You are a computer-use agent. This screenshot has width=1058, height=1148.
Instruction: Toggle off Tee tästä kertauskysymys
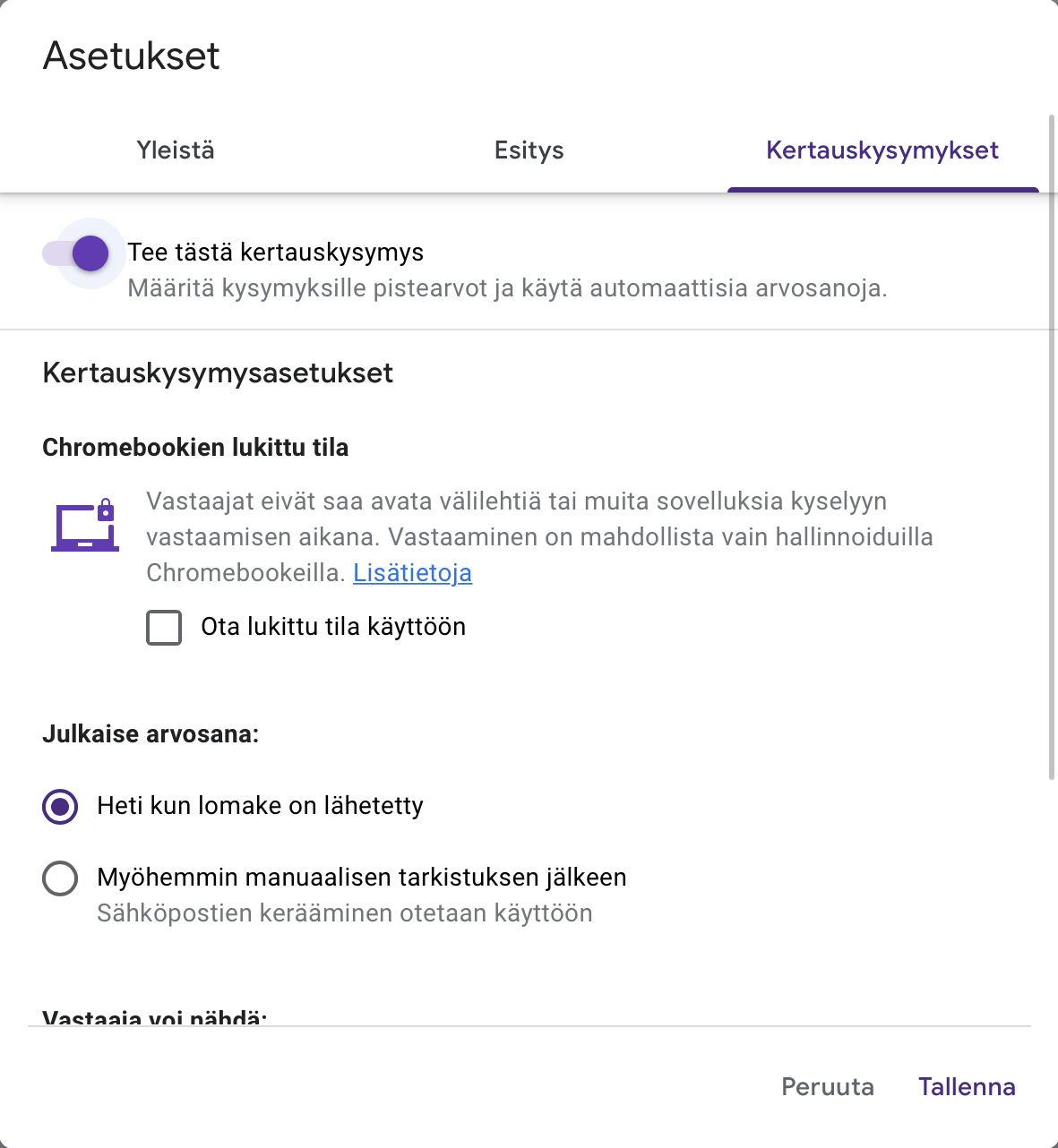tap(77, 253)
